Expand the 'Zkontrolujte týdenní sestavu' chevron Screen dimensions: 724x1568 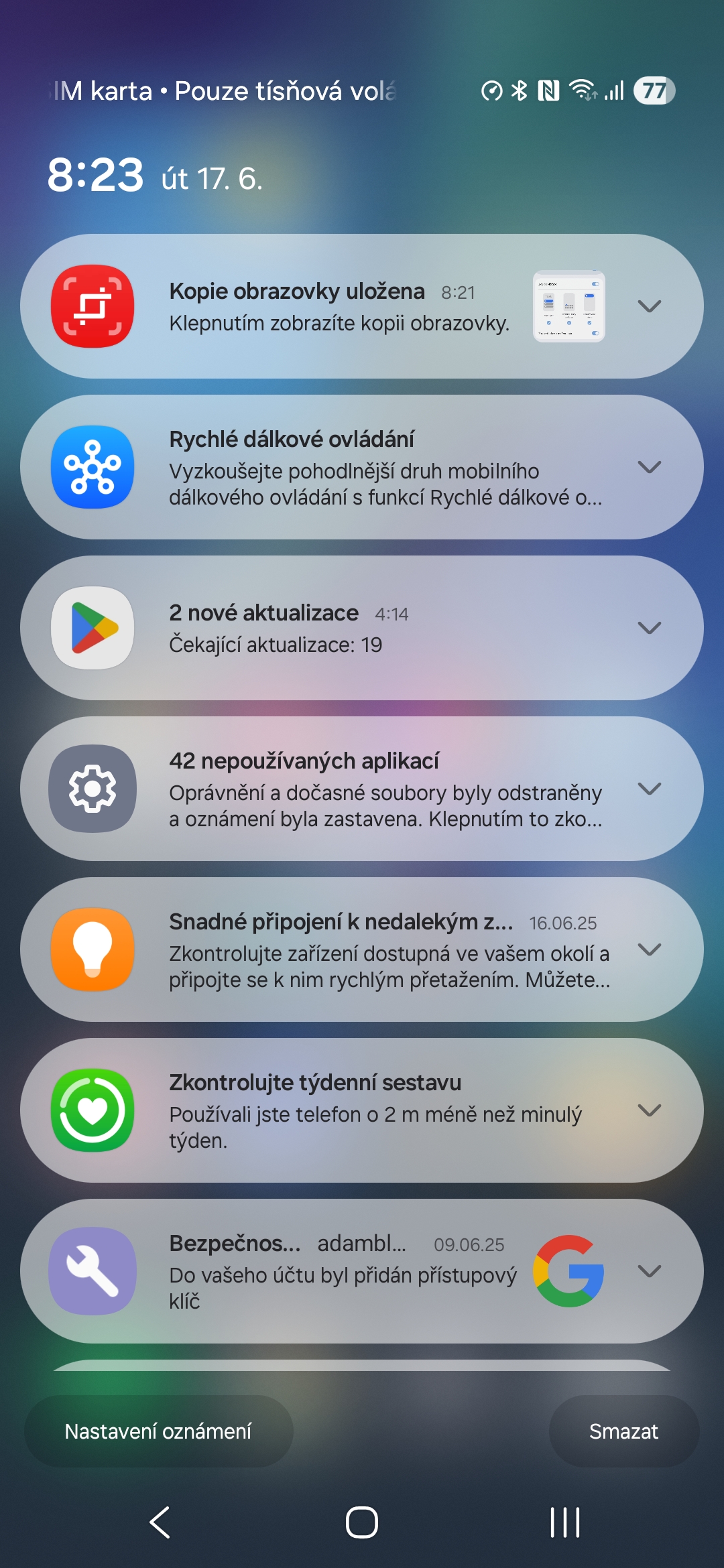click(650, 1110)
